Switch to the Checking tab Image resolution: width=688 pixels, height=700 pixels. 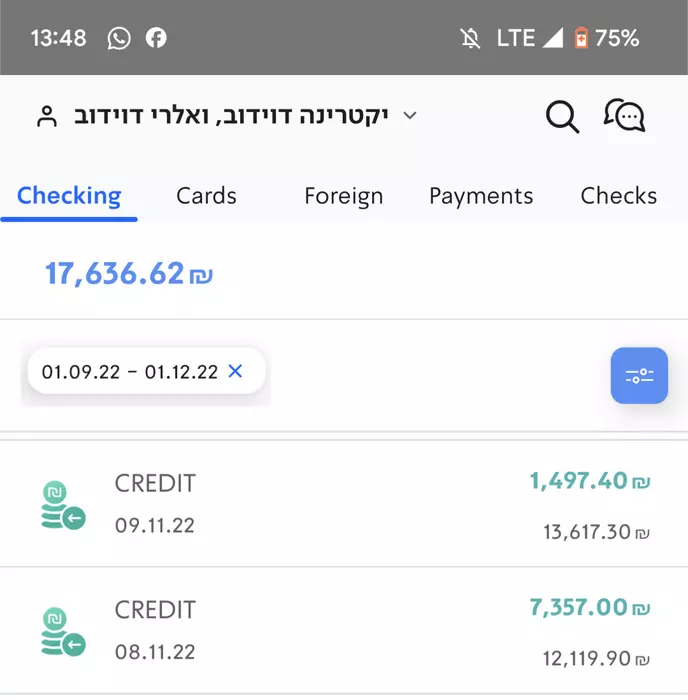(x=69, y=196)
